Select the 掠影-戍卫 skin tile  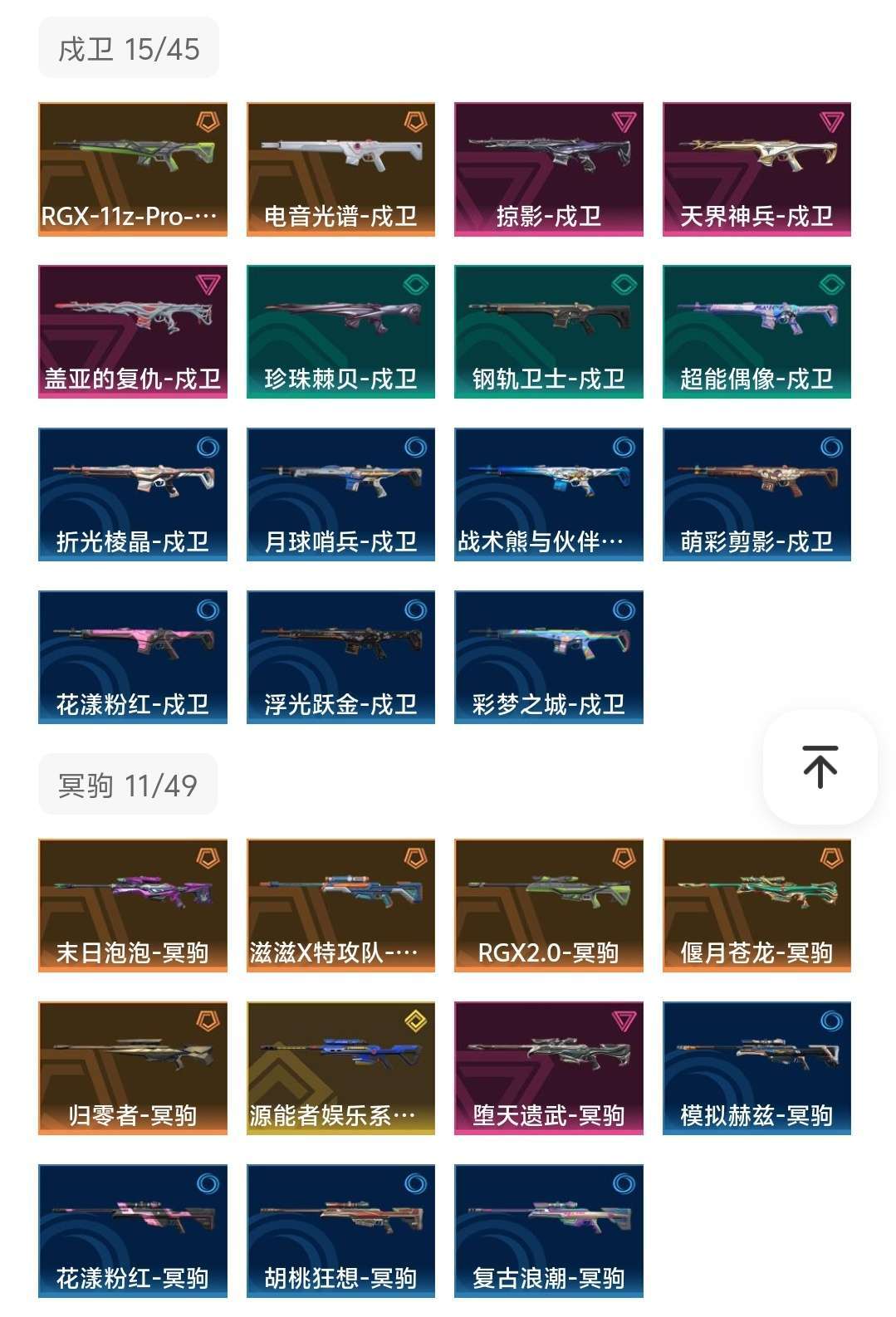pos(548,169)
